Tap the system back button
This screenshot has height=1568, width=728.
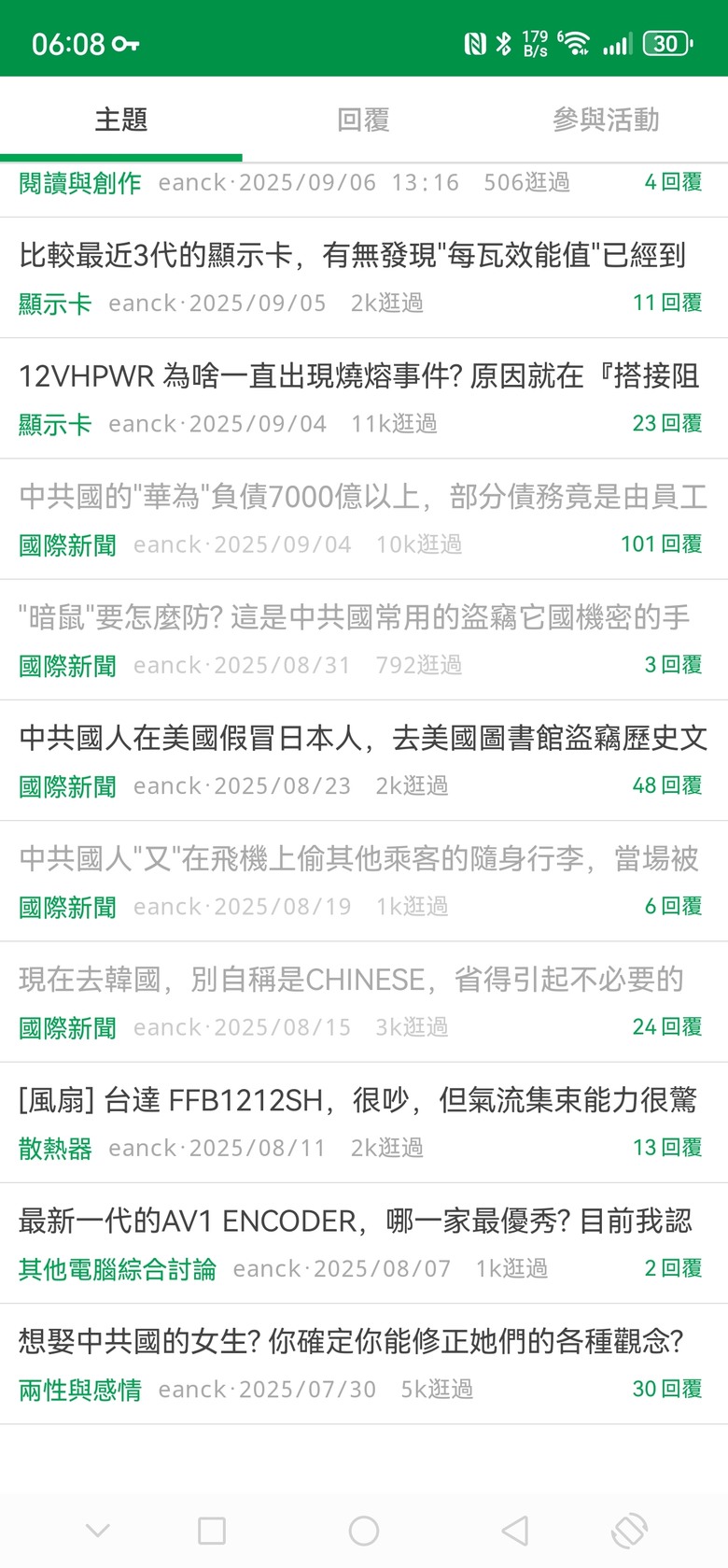point(515,1531)
